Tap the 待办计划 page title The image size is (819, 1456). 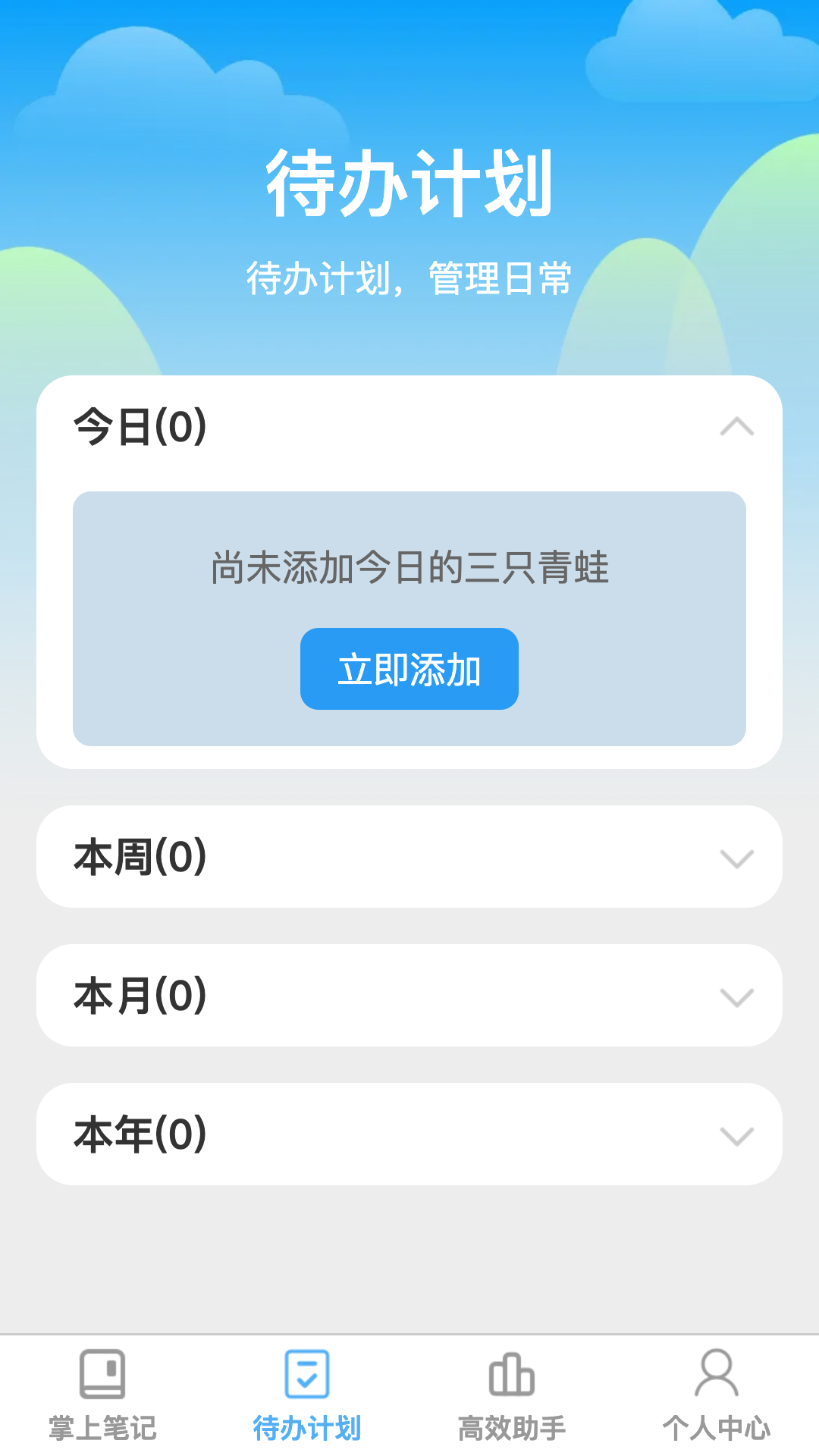click(409, 186)
